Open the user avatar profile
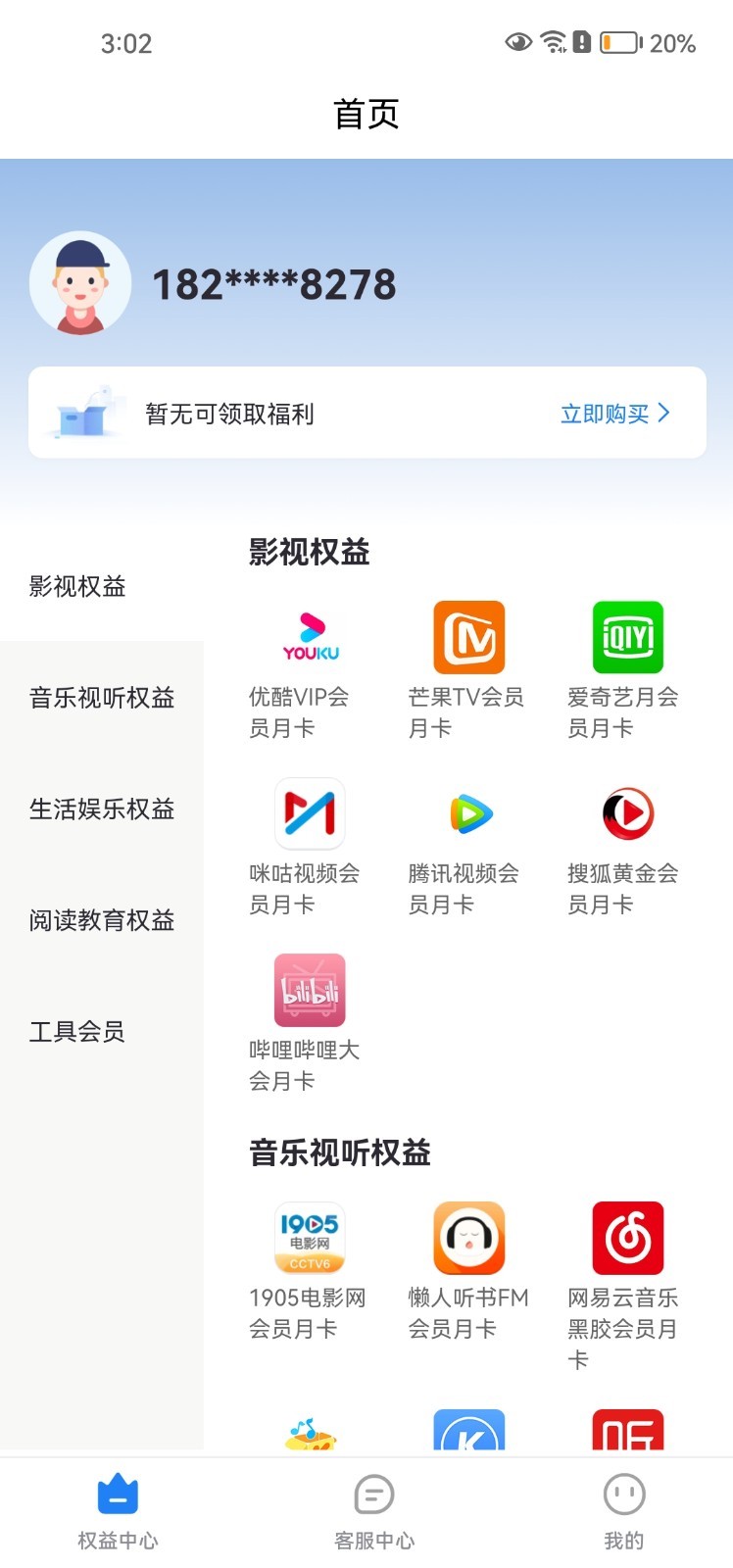This screenshot has height=1568, width=733. (80, 283)
